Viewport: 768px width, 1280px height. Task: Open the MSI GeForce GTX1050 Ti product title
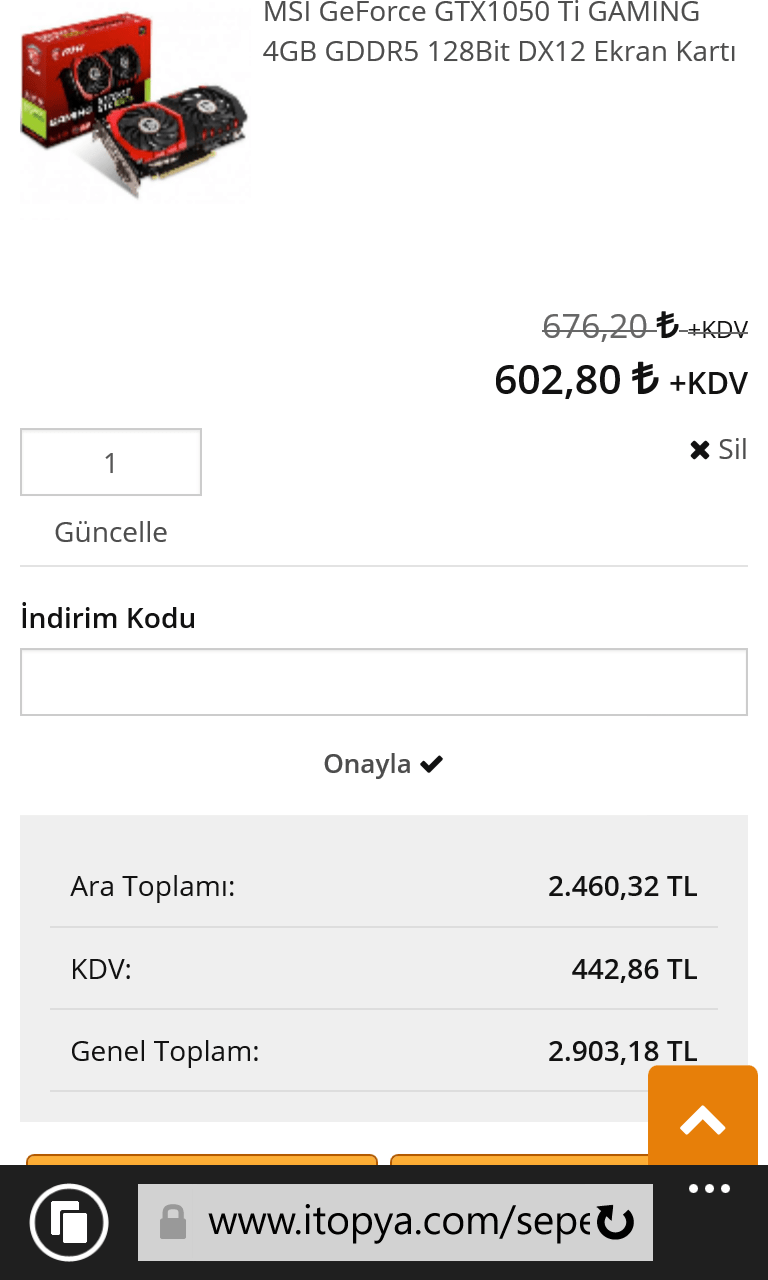pos(499,32)
